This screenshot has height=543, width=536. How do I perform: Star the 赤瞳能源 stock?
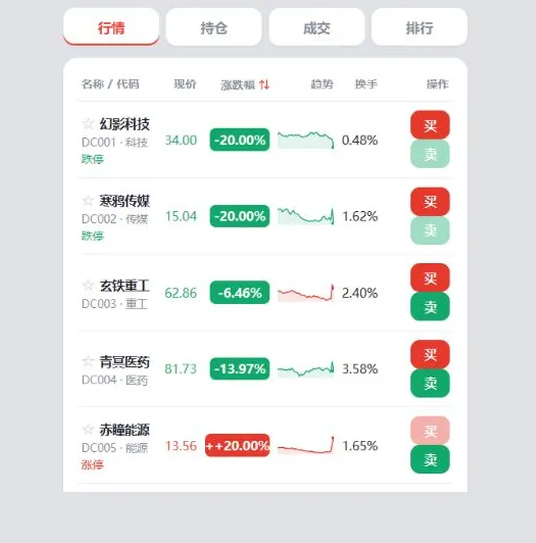coord(88,429)
